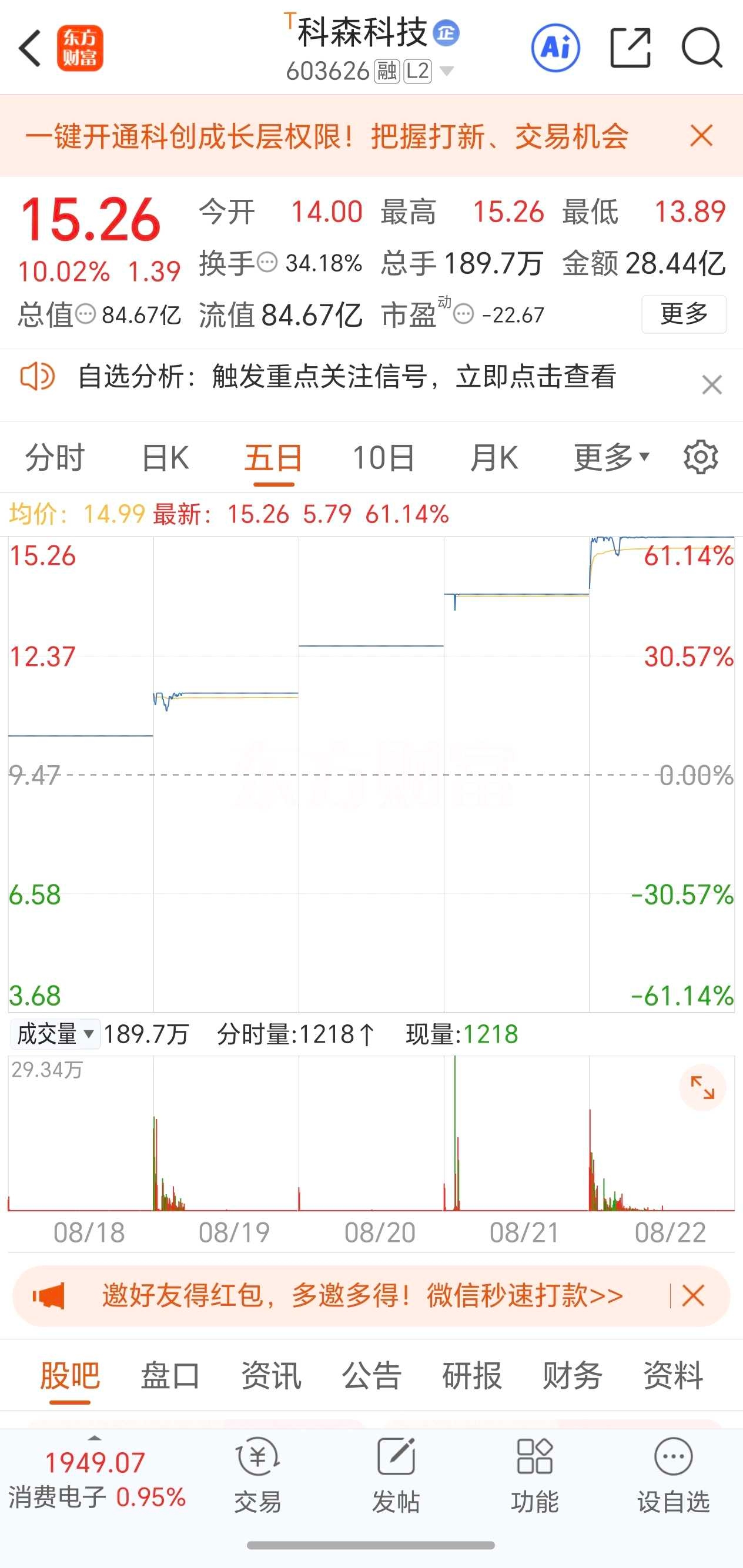Switch to the 分时 chart tab

click(x=55, y=458)
